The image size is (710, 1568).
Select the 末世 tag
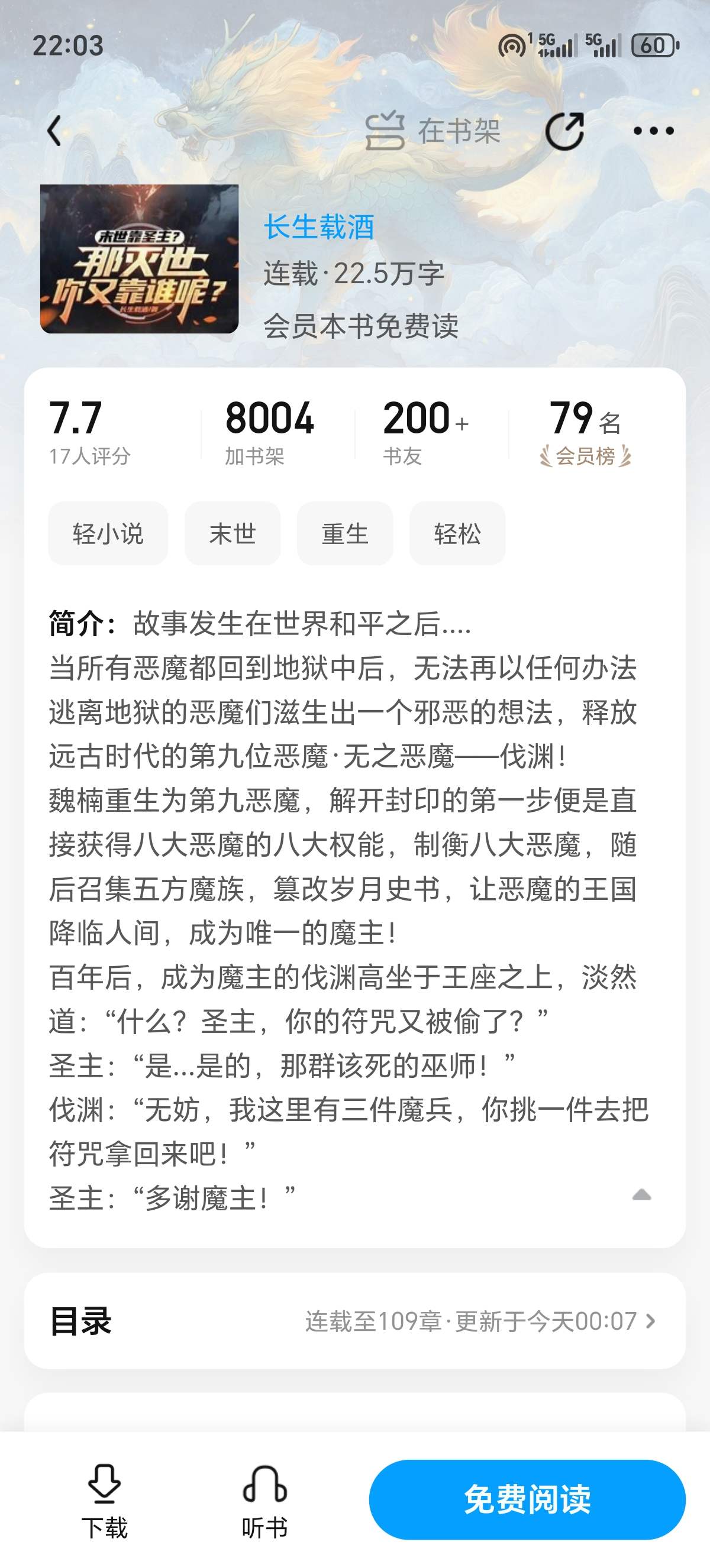click(x=233, y=533)
